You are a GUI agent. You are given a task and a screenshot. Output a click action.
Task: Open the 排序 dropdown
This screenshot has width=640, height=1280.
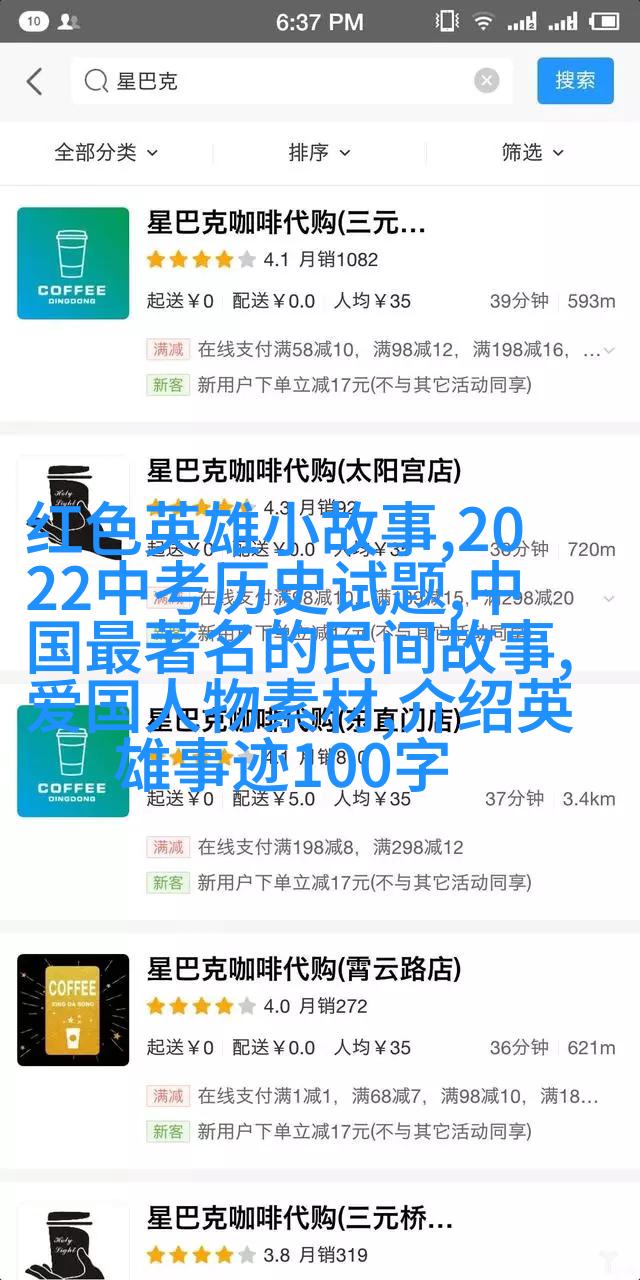click(319, 152)
